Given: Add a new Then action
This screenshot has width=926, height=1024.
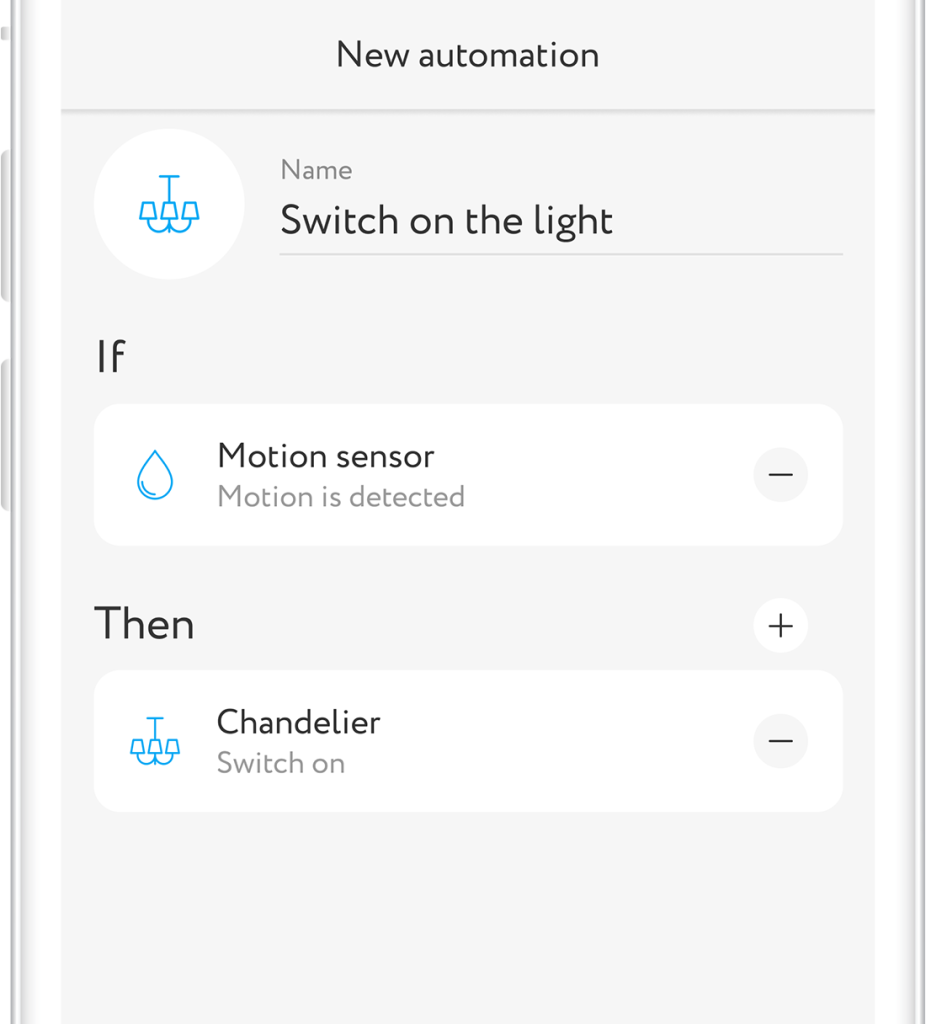Looking at the screenshot, I should (780, 626).
